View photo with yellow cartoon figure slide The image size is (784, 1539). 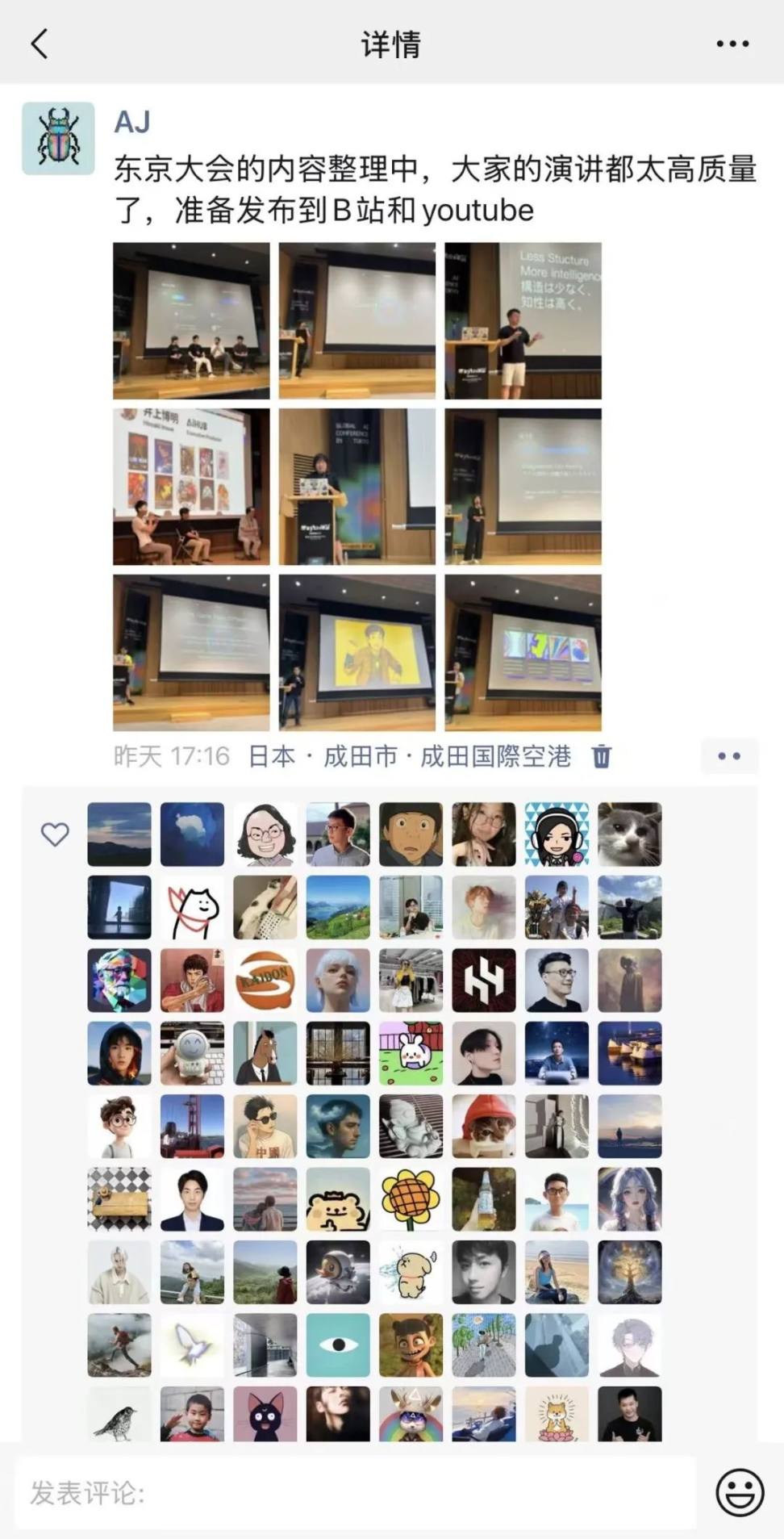(x=357, y=653)
